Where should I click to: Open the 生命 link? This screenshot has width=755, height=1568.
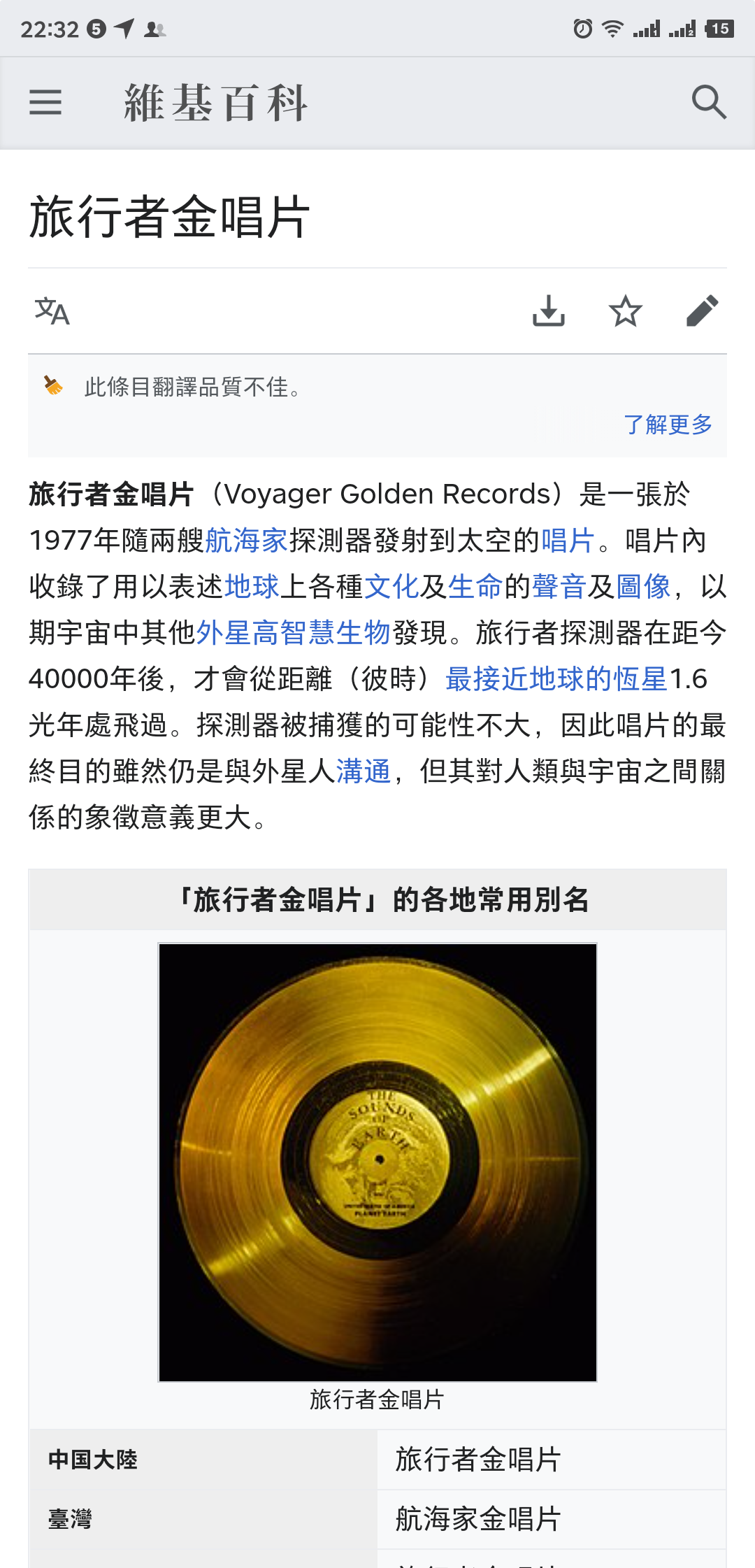(x=475, y=587)
